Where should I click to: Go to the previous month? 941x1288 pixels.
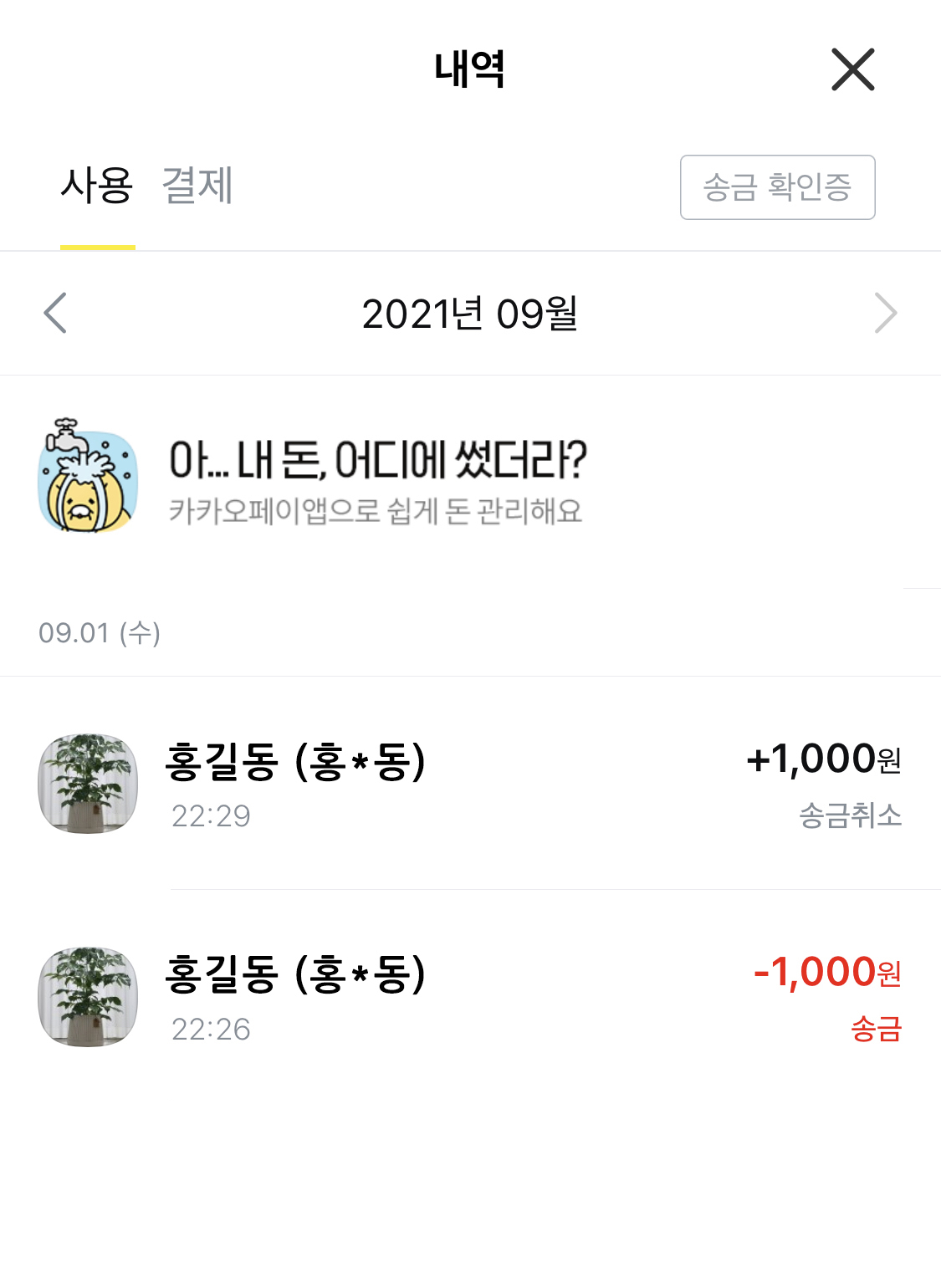tap(55, 314)
